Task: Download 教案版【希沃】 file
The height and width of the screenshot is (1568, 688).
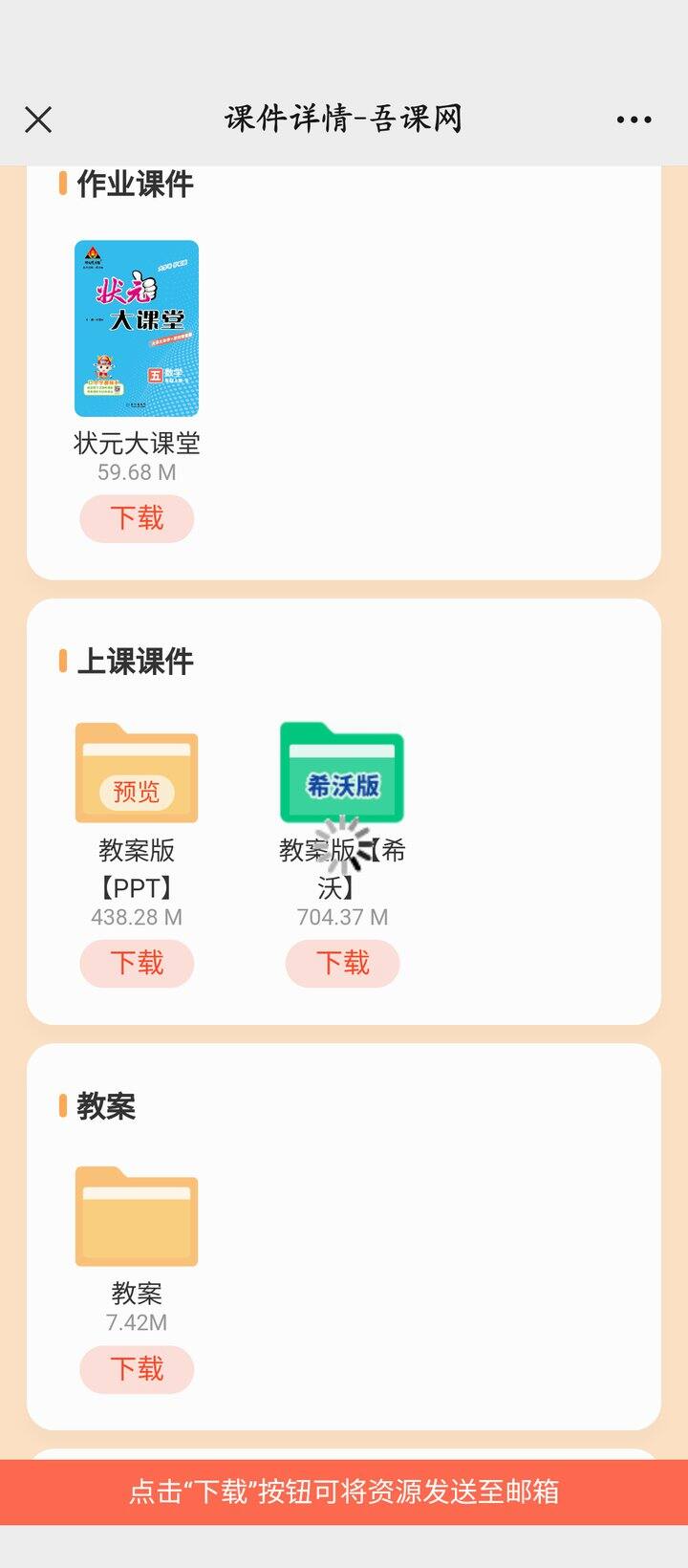Action: click(x=342, y=963)
